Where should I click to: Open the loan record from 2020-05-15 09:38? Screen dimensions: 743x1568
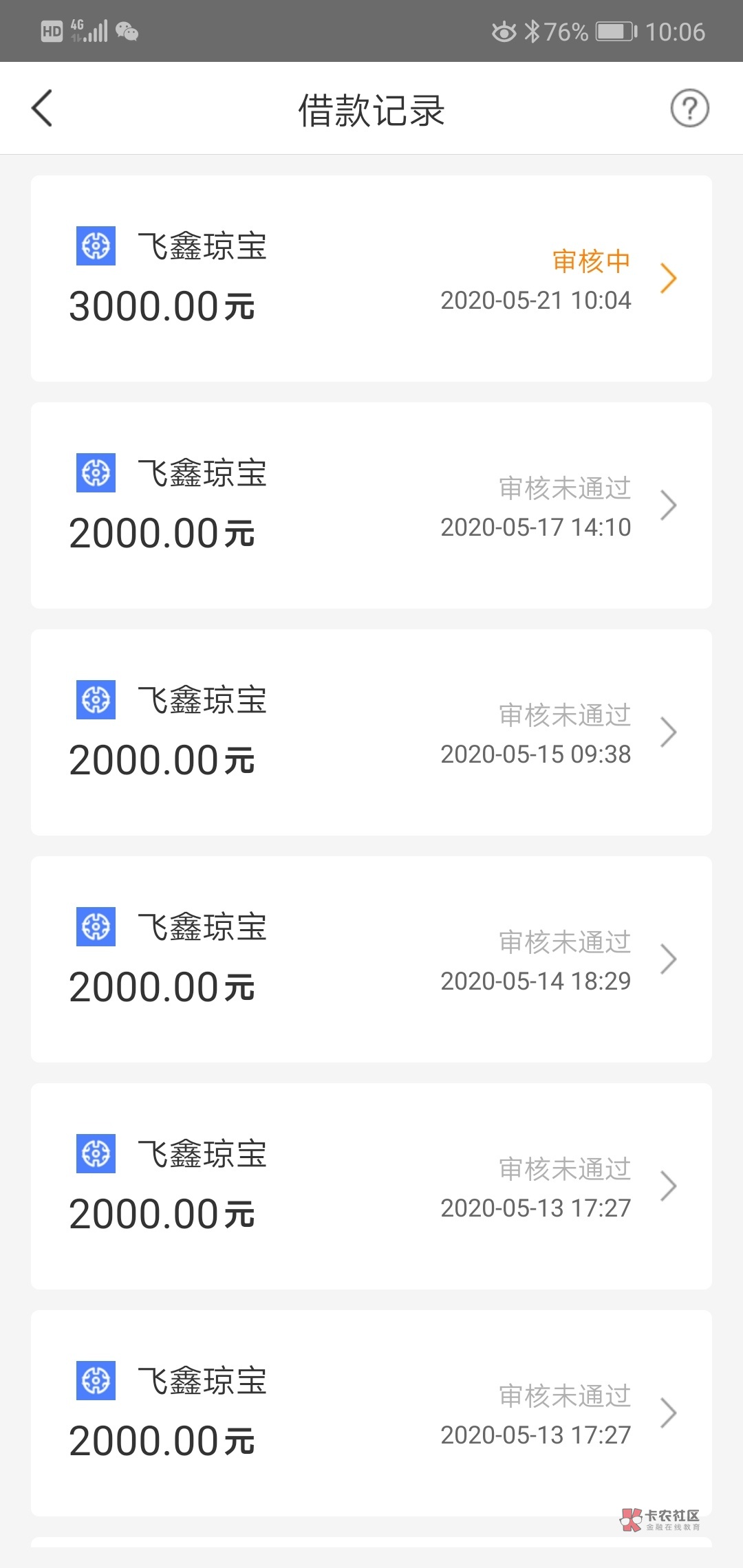pyautogui.click(x=371, y=732)
